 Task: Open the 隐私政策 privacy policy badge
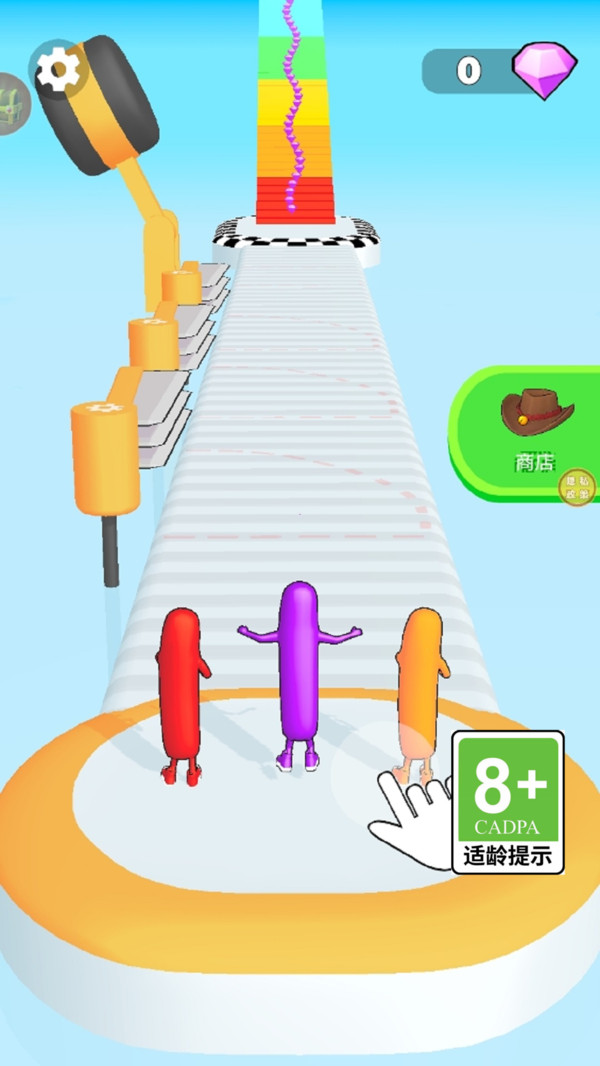pos(575,487)
